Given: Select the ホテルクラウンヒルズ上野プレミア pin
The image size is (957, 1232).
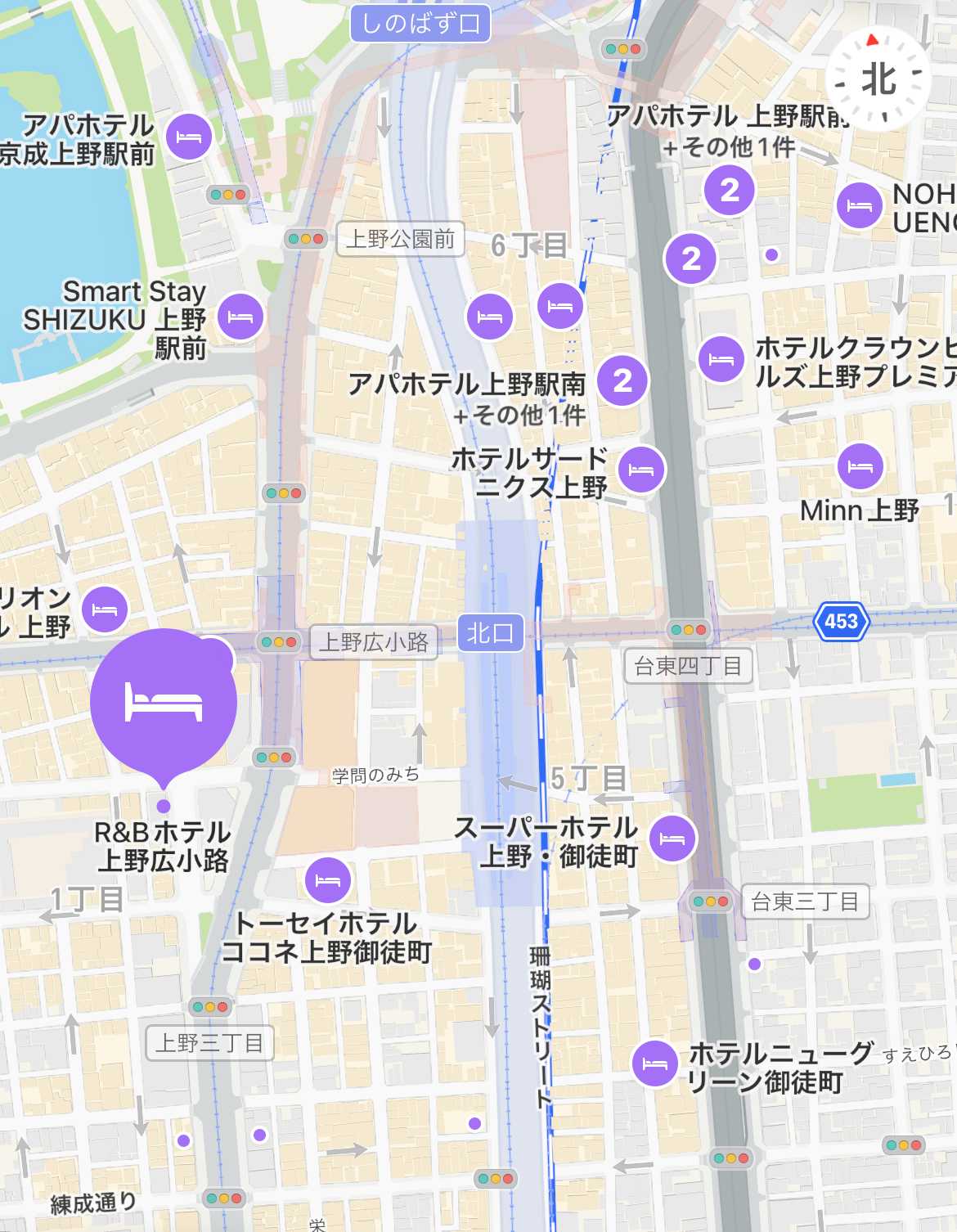Looking at the screenshot, I should click(x=721, y=359).
